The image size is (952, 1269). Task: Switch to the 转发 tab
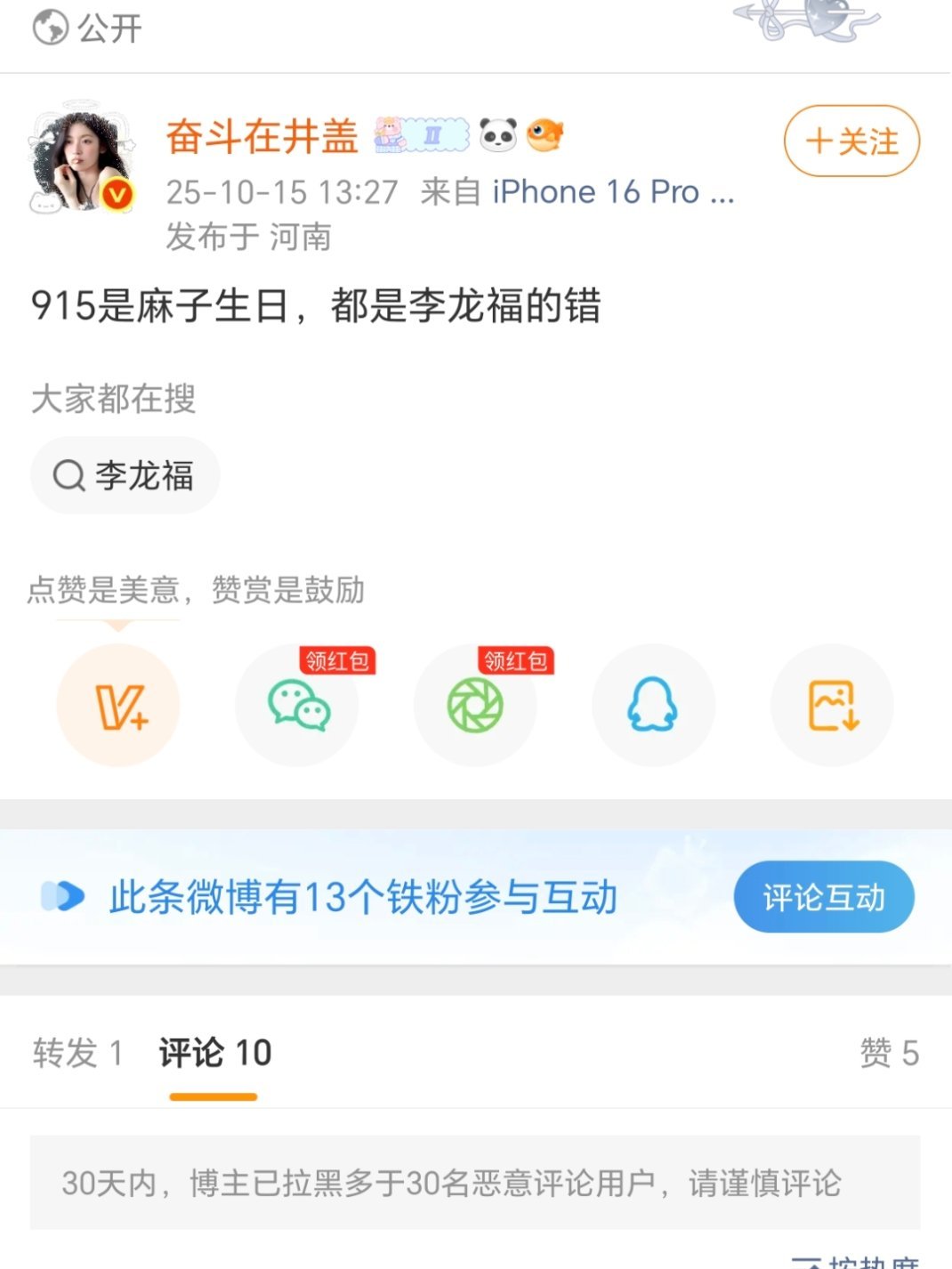coord(77,1053)
